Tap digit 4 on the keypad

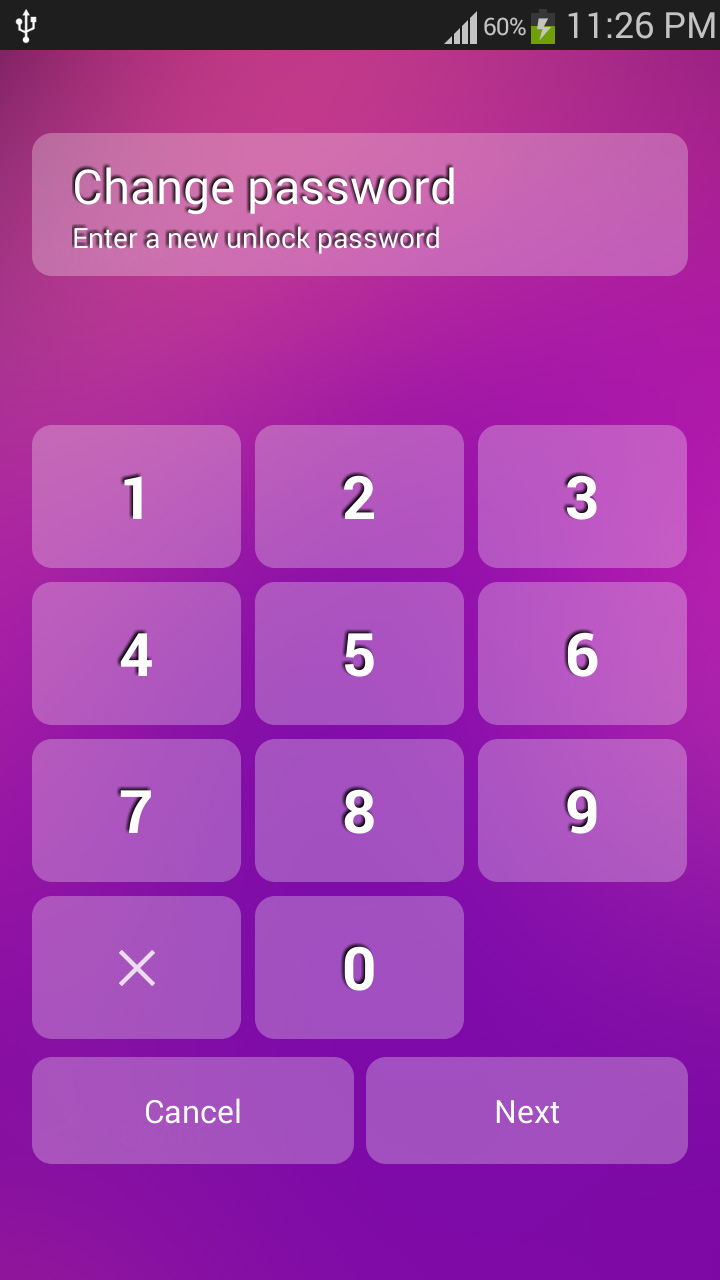(x=136, y=653)
